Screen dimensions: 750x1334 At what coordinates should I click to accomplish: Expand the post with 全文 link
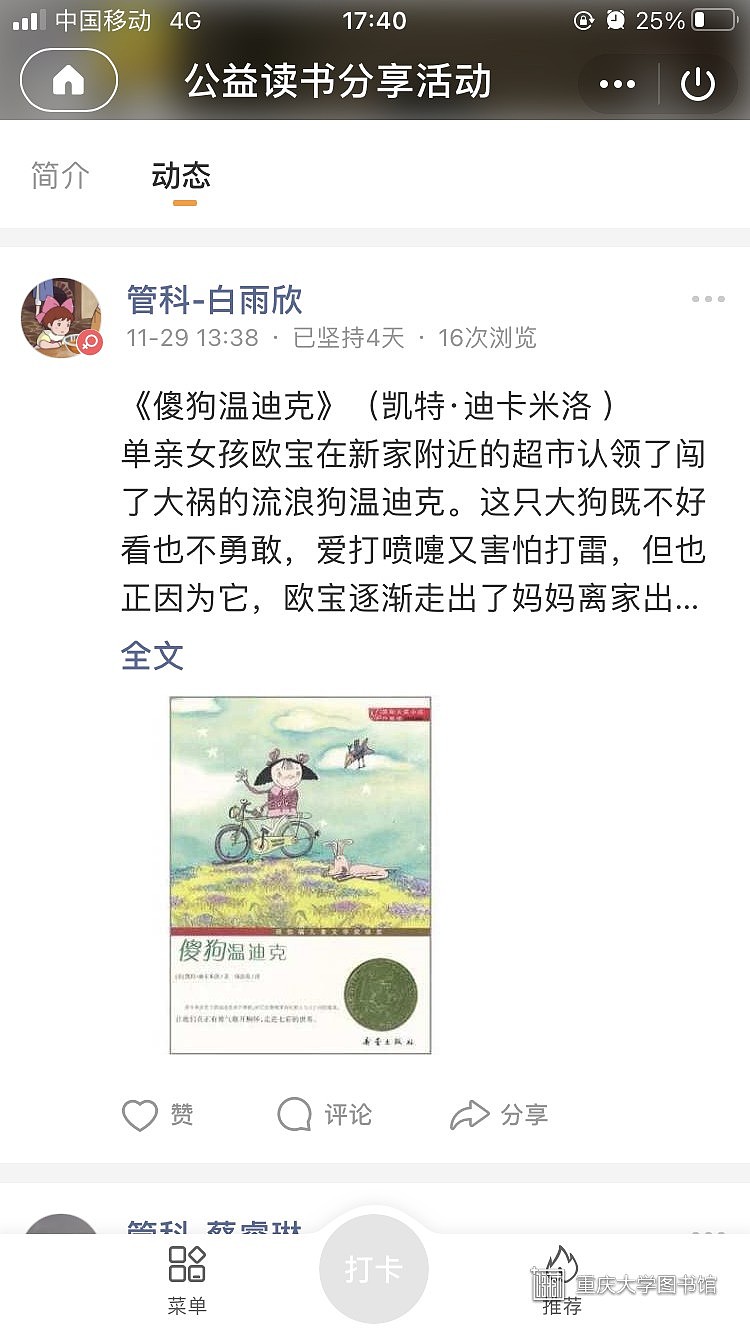click(152, 656)
